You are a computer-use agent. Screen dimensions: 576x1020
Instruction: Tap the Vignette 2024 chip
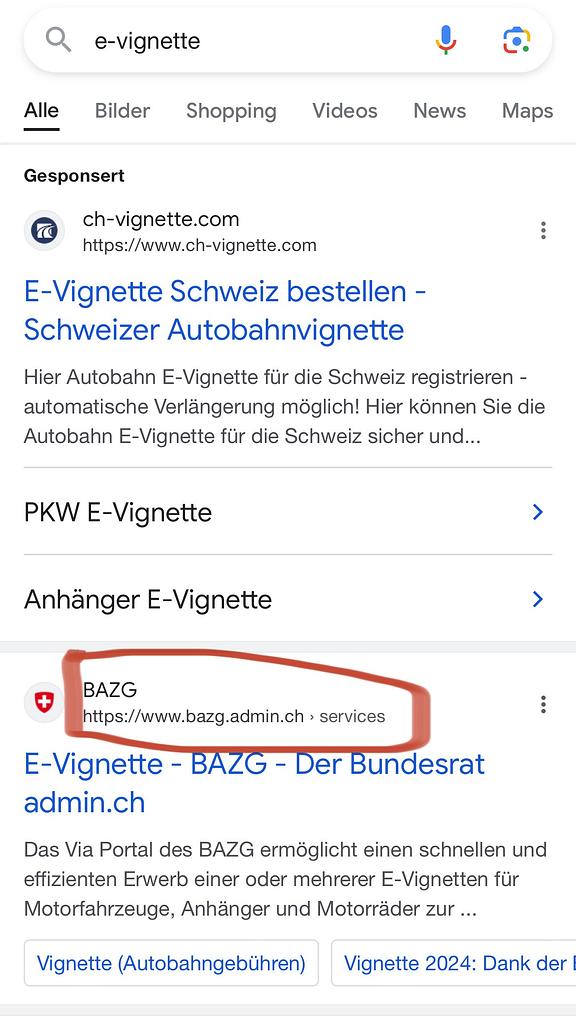454,963
